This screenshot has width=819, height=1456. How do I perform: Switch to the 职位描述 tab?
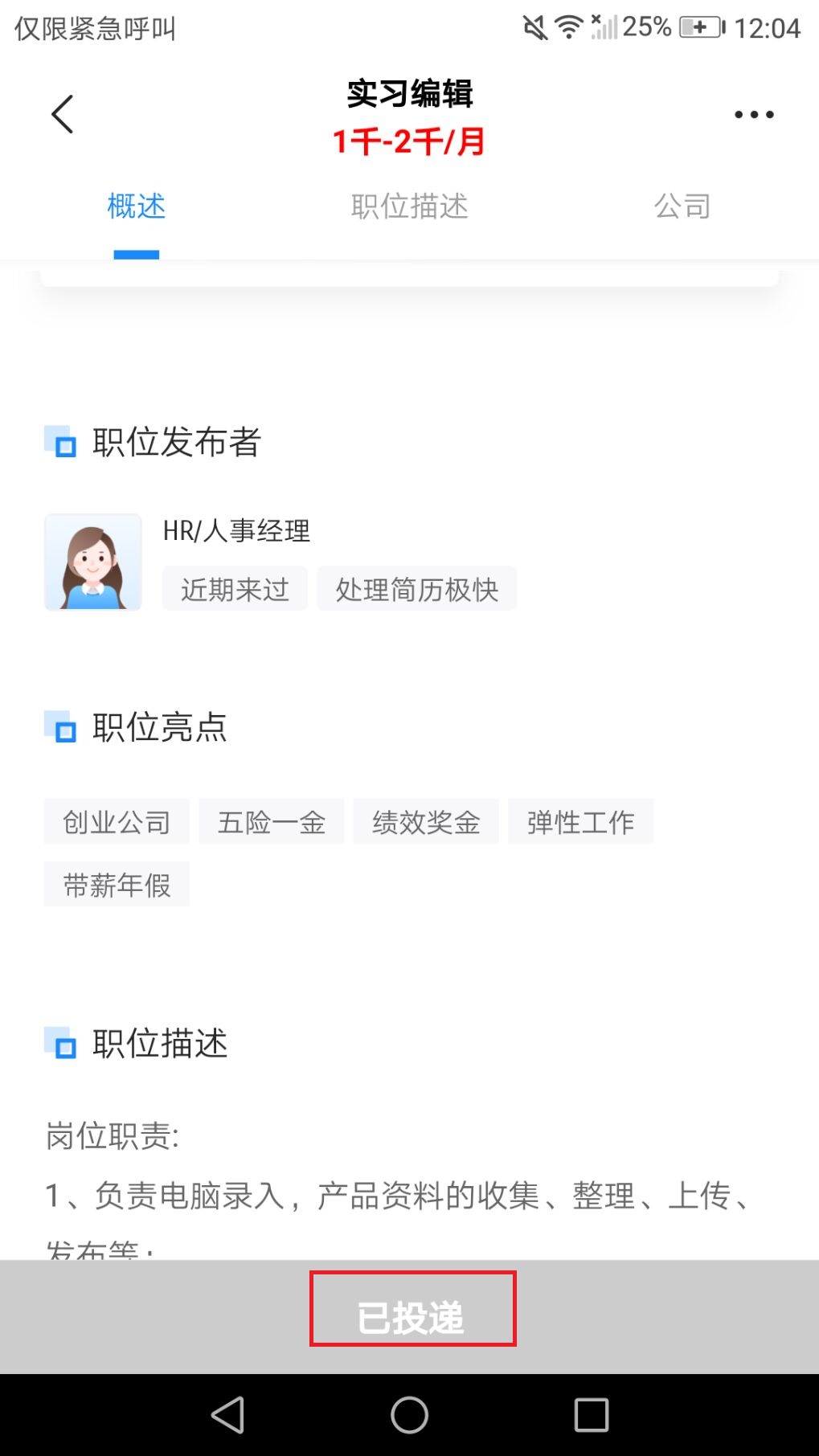(x=410, y=207)
